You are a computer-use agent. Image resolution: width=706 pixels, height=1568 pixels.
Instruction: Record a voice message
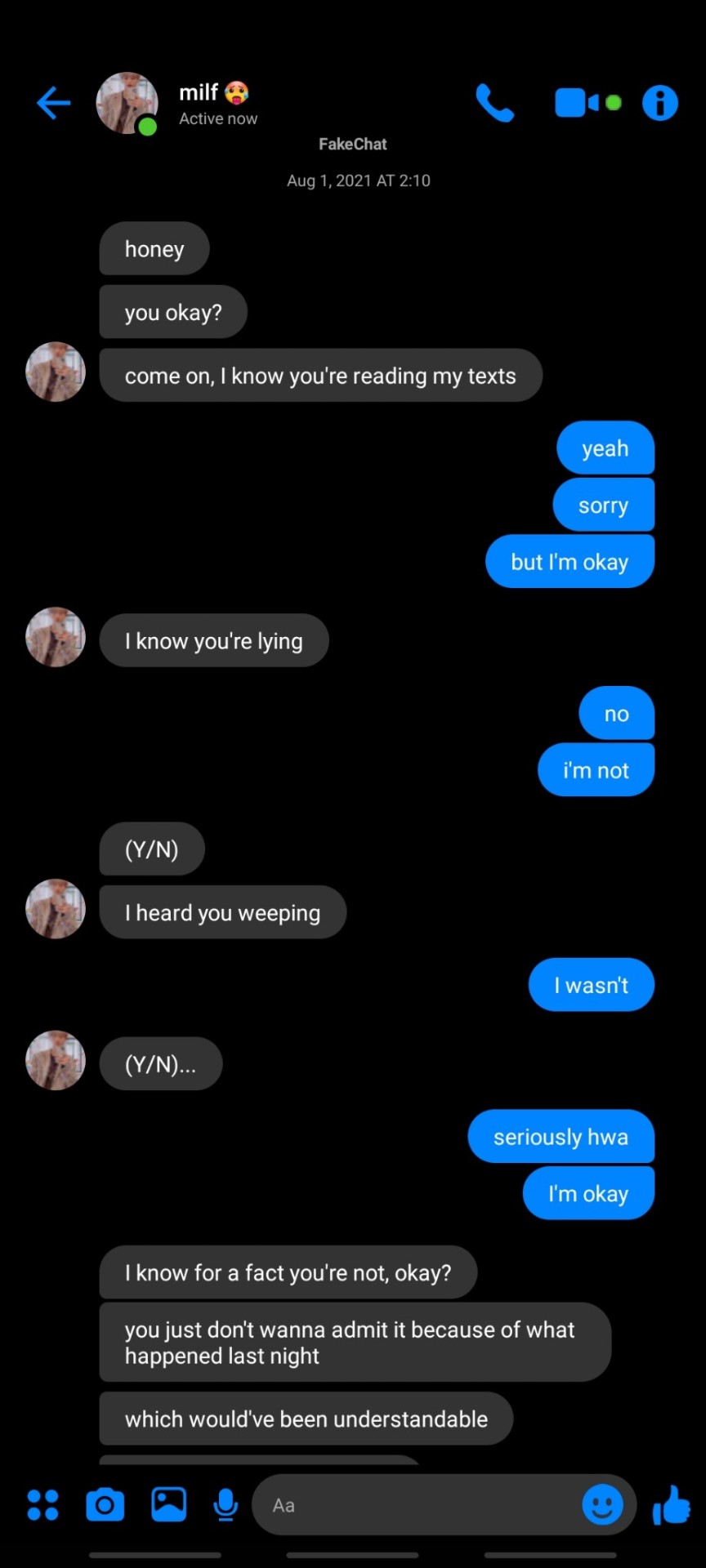coord(226,1505)
